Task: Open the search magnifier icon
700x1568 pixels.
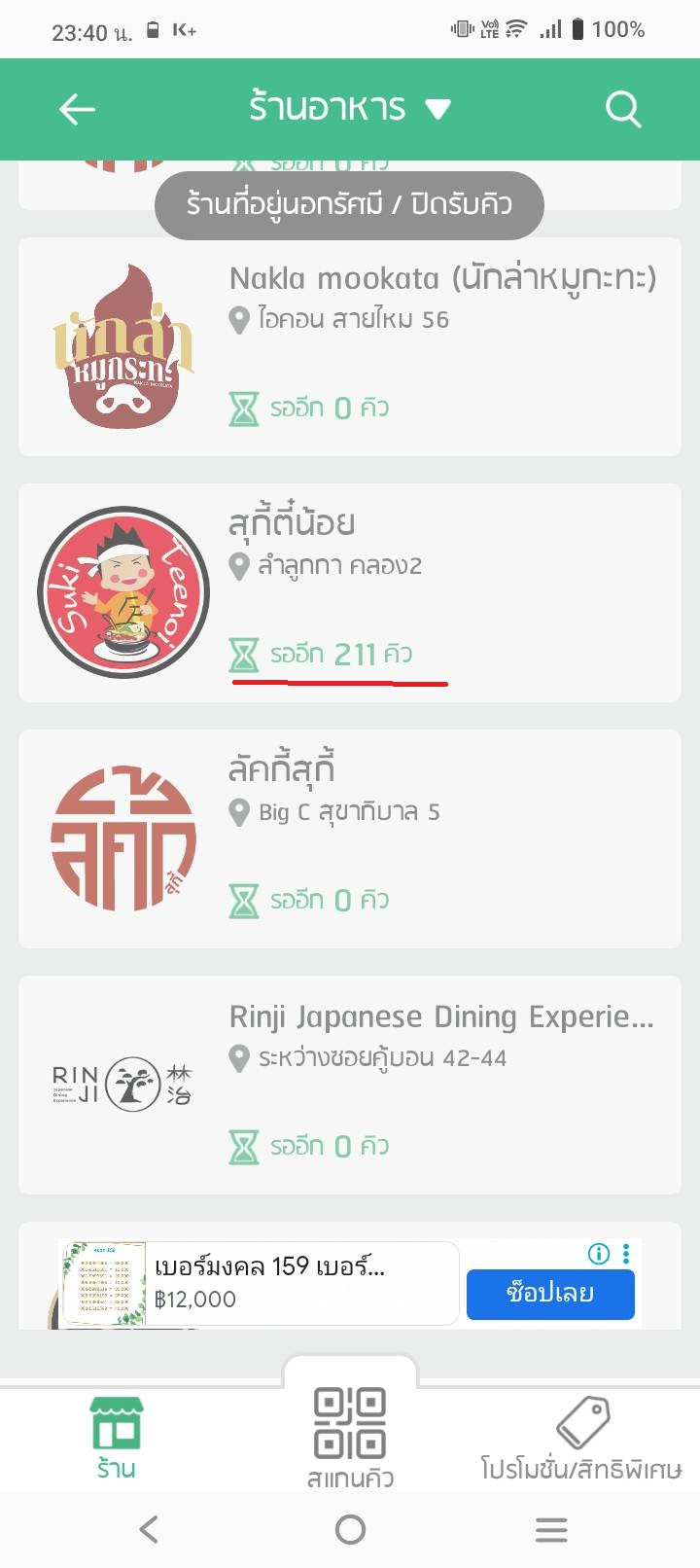Action: [622, 109]
